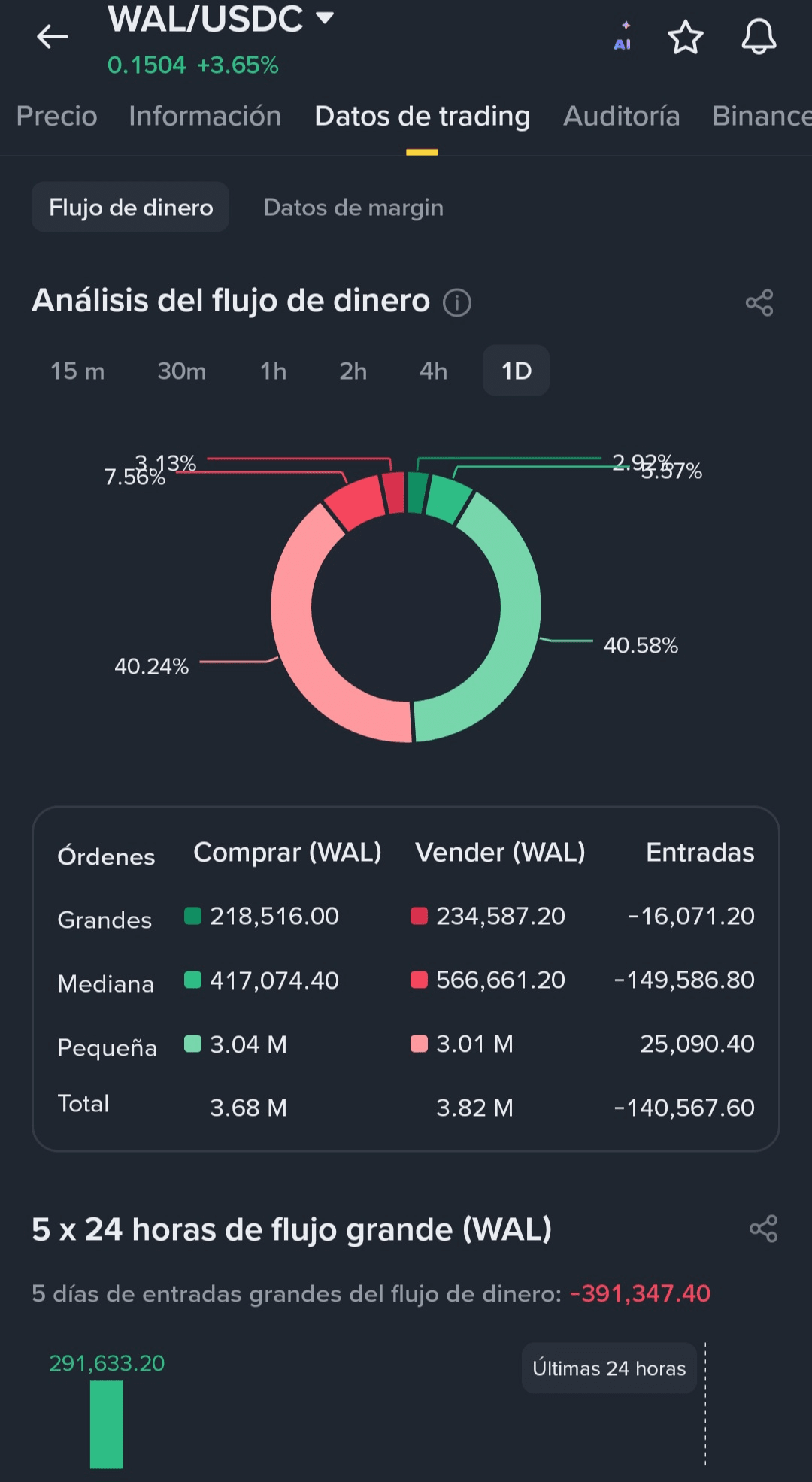Select the 1D timeframe
812x1482 pixels.
[x=516, y=371]
